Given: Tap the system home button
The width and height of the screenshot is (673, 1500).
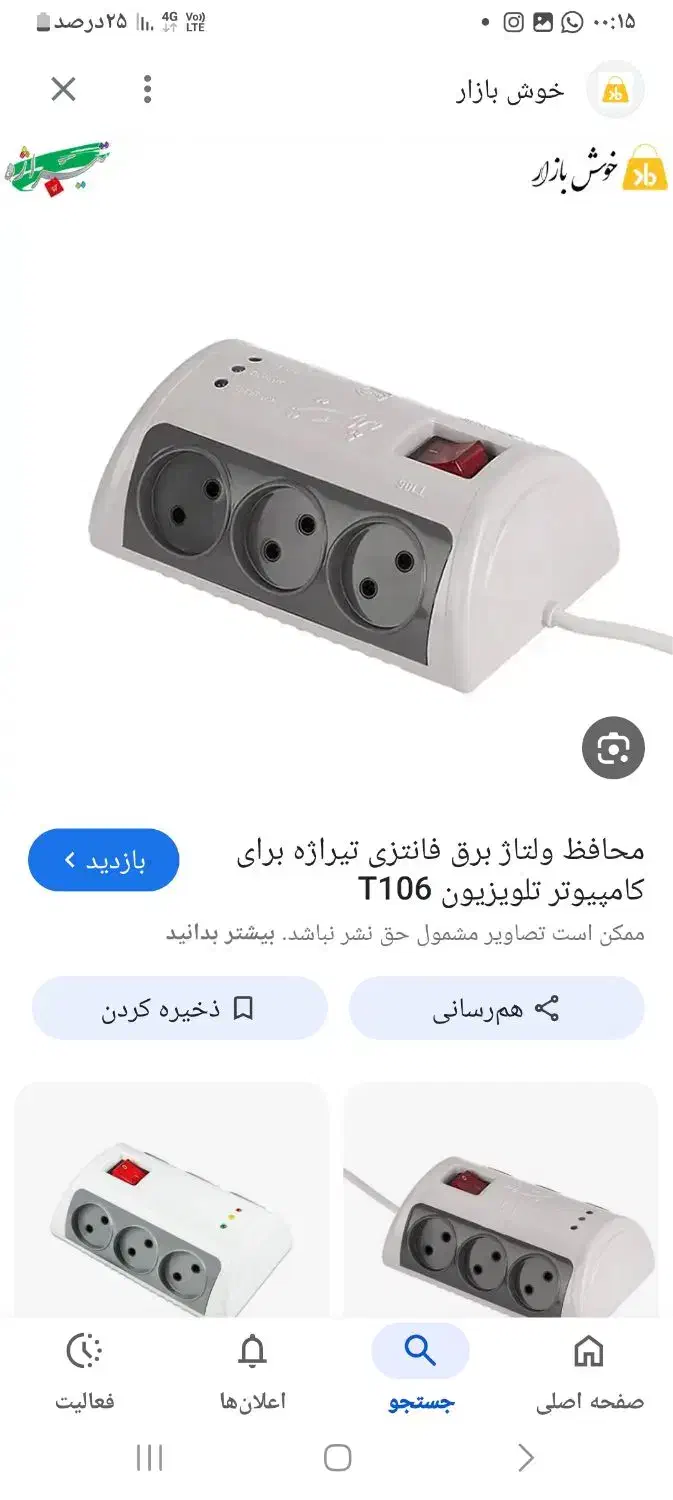Looking at the screenshot, I should [338, 1458].
